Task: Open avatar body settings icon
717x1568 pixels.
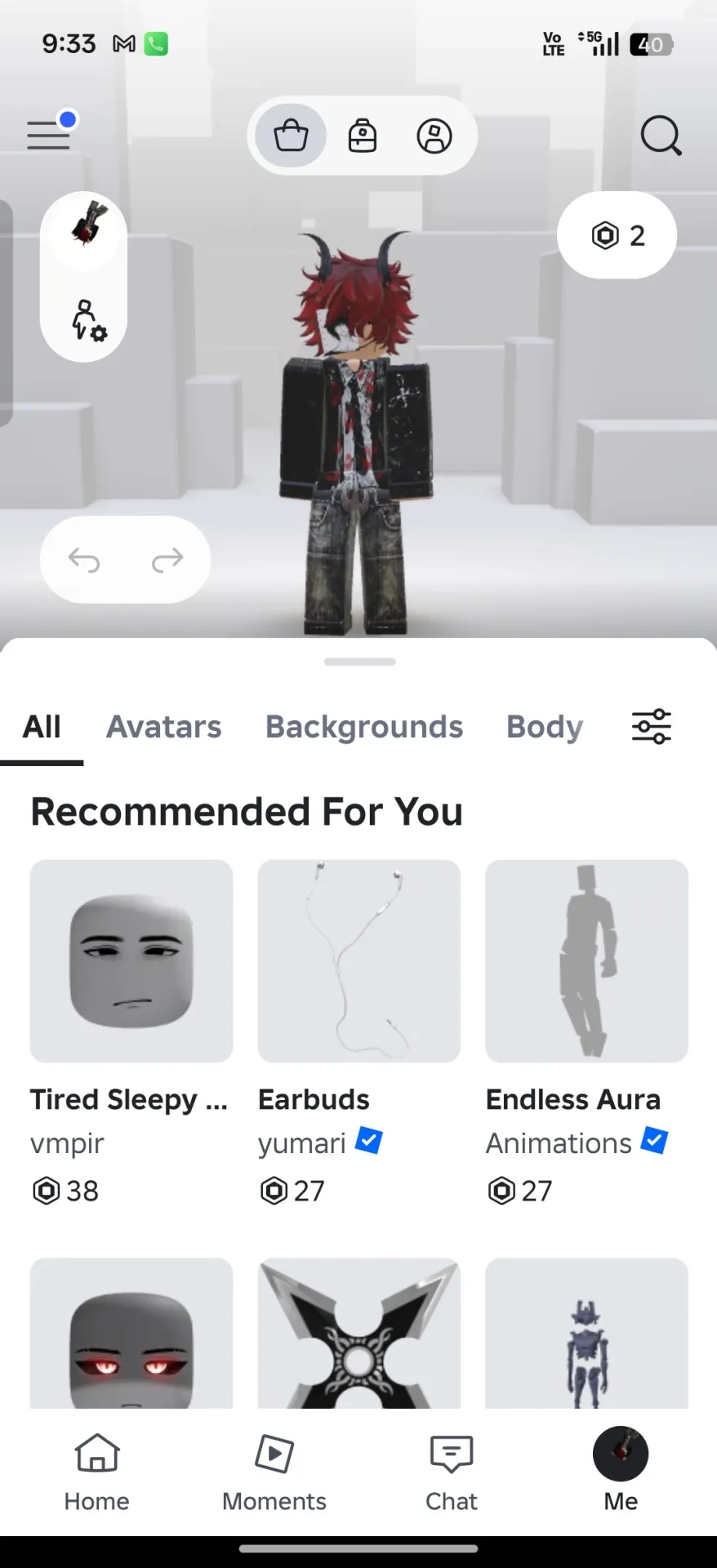Action: 88,320
